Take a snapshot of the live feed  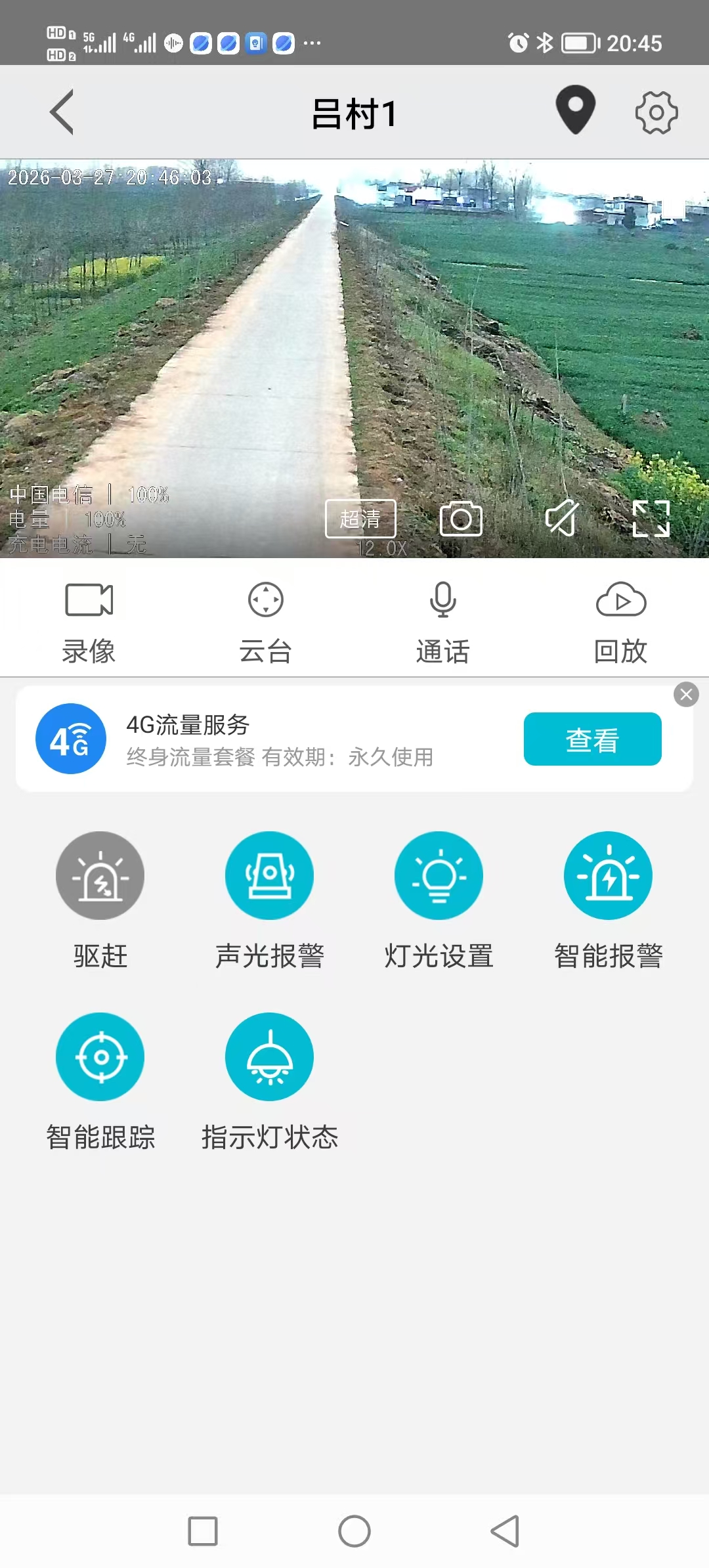pos(461,519)
